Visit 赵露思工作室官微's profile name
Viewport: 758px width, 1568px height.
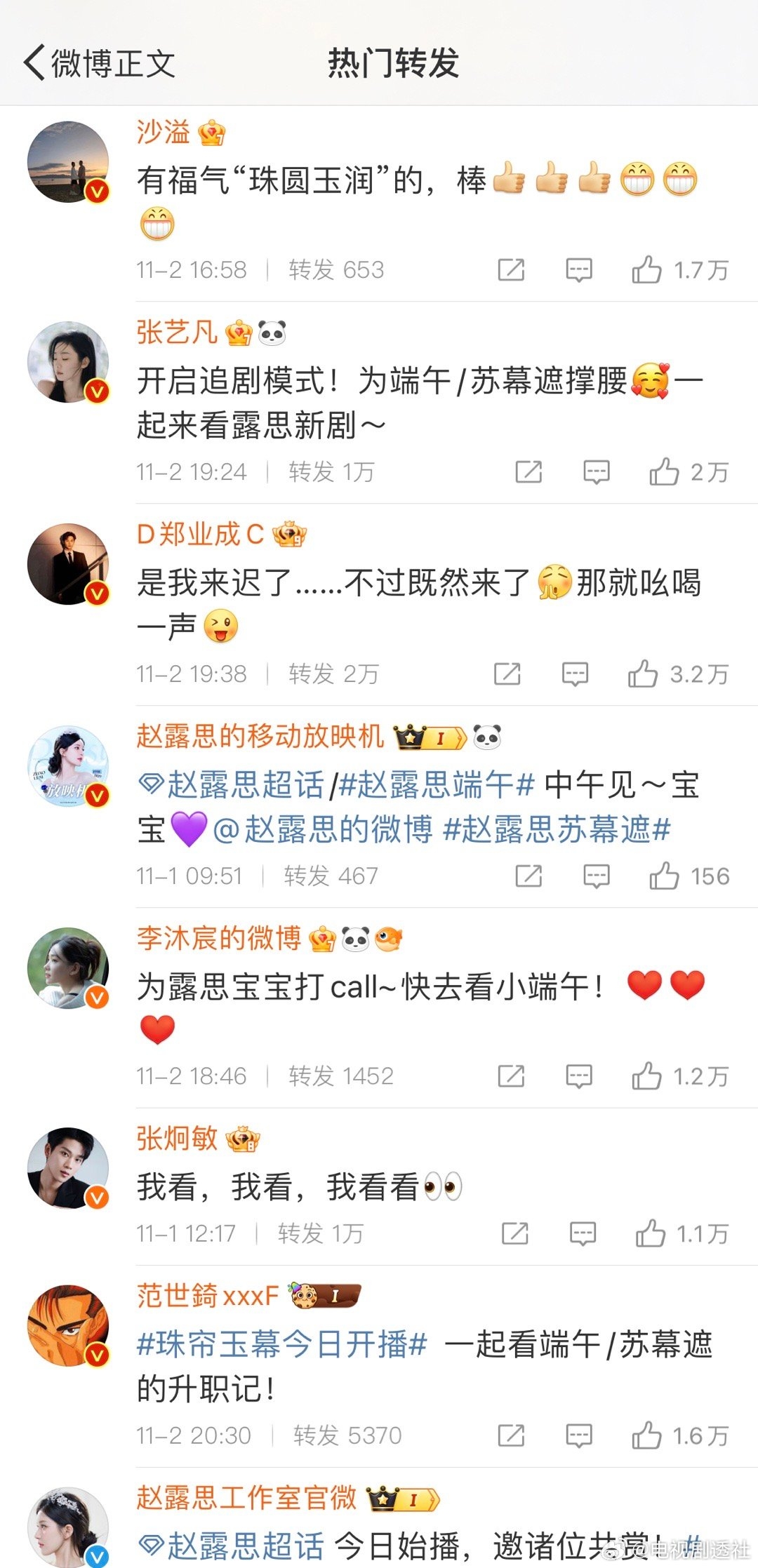tap(246, 1497)
